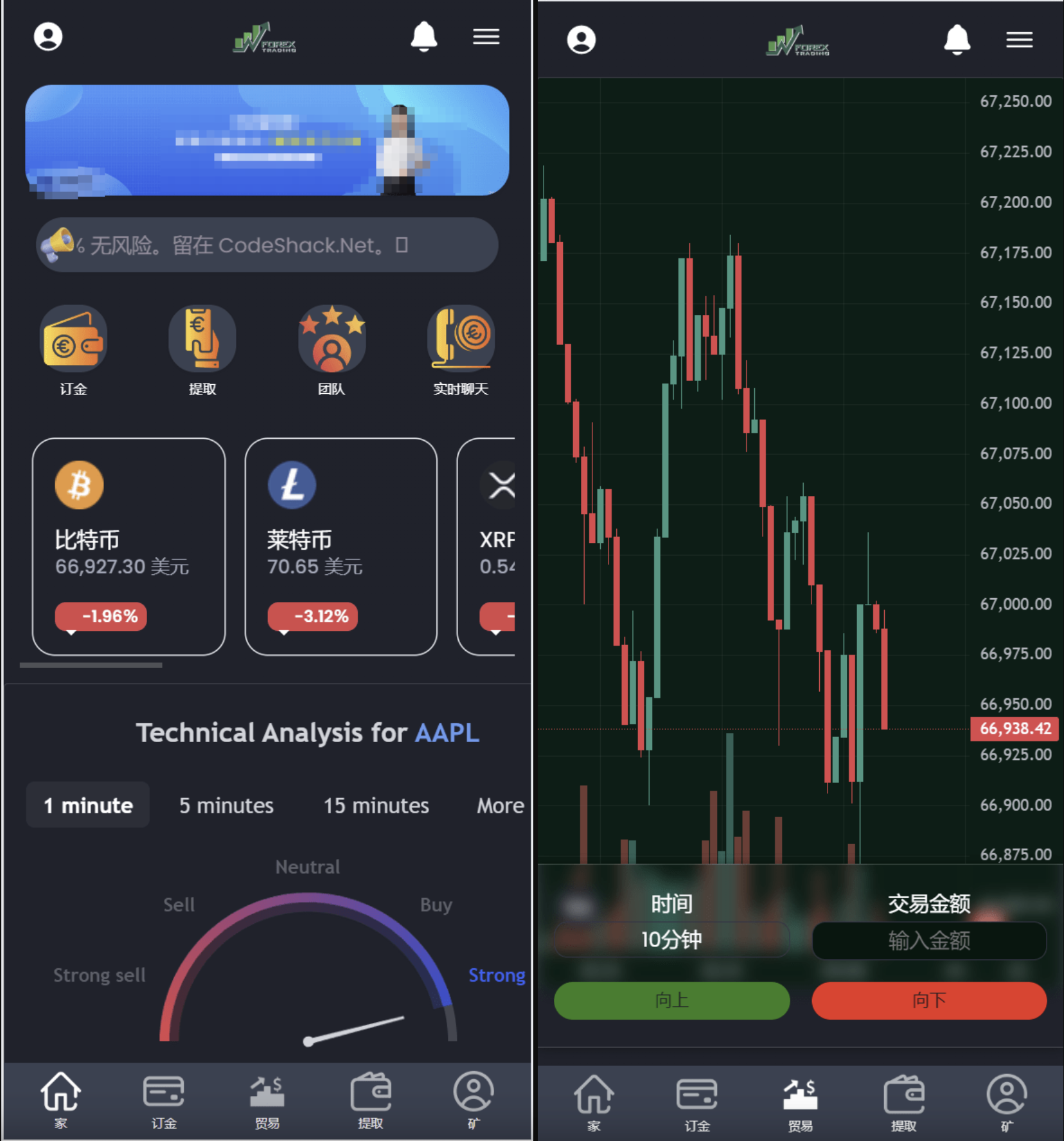Open the 莱特币 Litecoin price card
The height and width of the screenshot is (1141, 1064).
341,546
